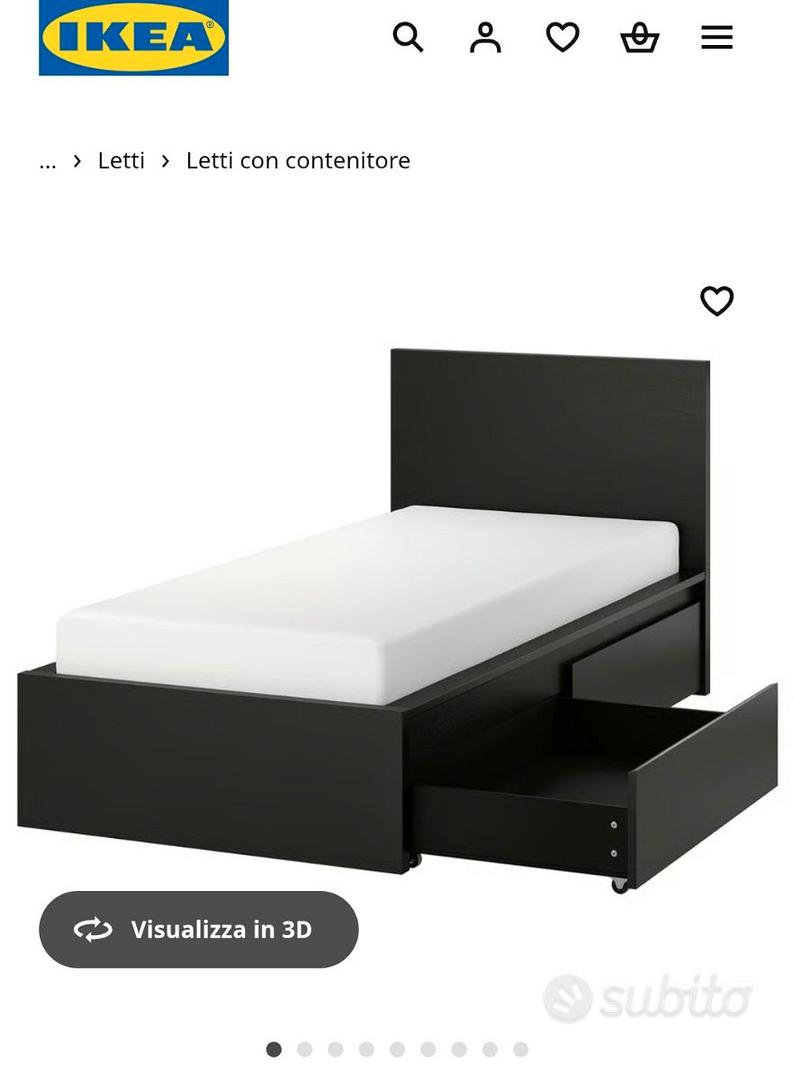Go to the Letti breadcrumb
Screen dimensions: 794x1080
(x=121, y=161)
